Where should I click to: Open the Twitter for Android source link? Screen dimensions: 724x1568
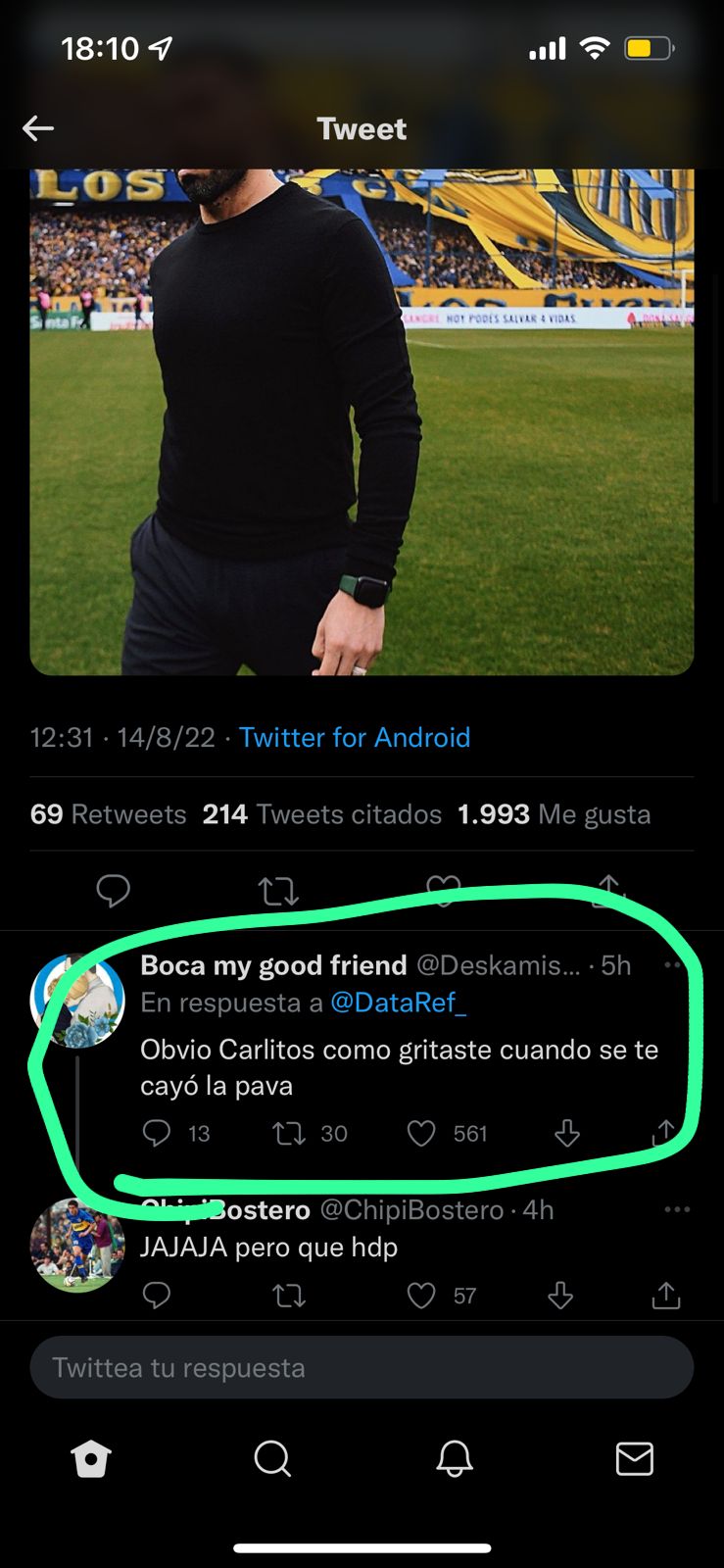click(x=355, y=737)
